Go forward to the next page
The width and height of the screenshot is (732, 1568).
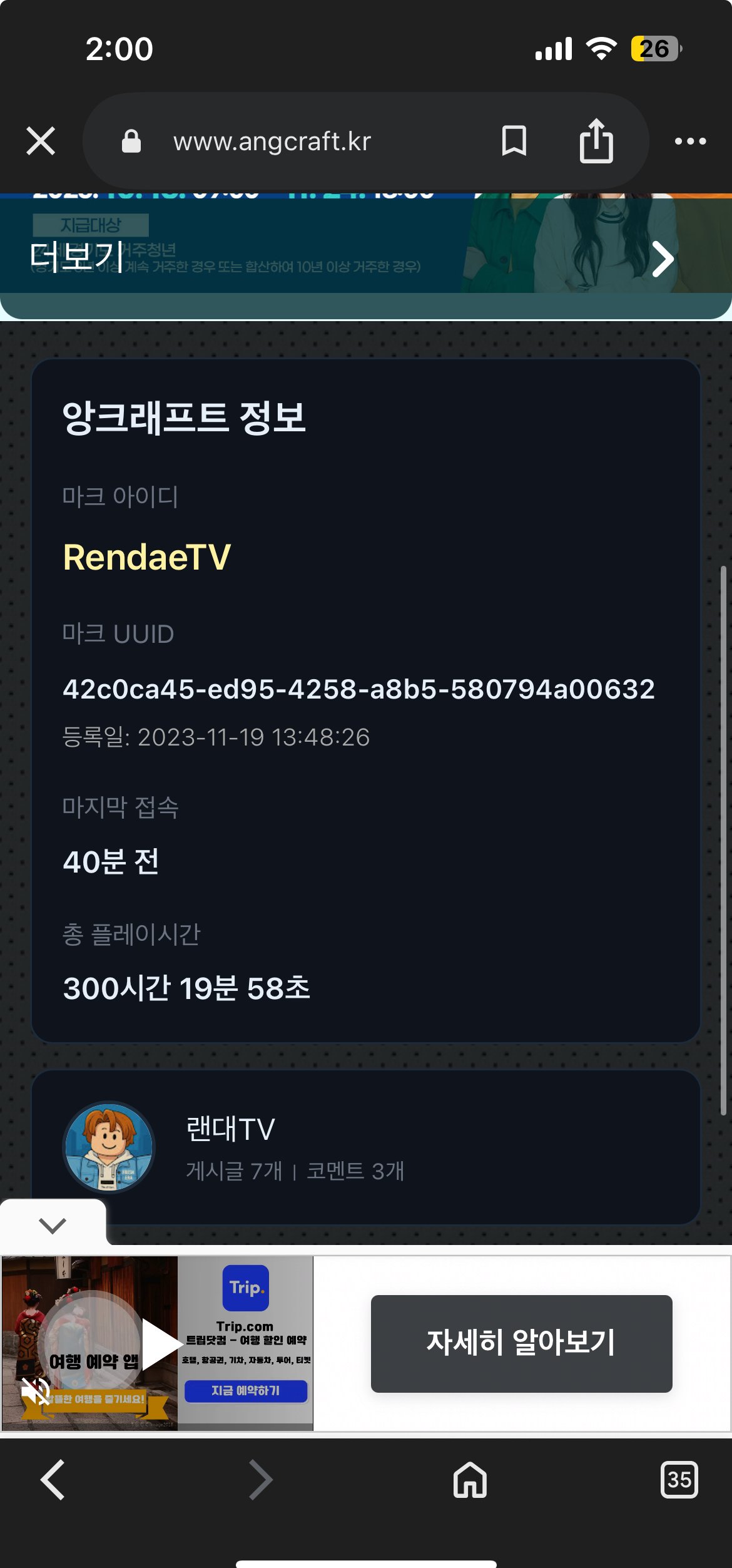tap(260, 1480)
